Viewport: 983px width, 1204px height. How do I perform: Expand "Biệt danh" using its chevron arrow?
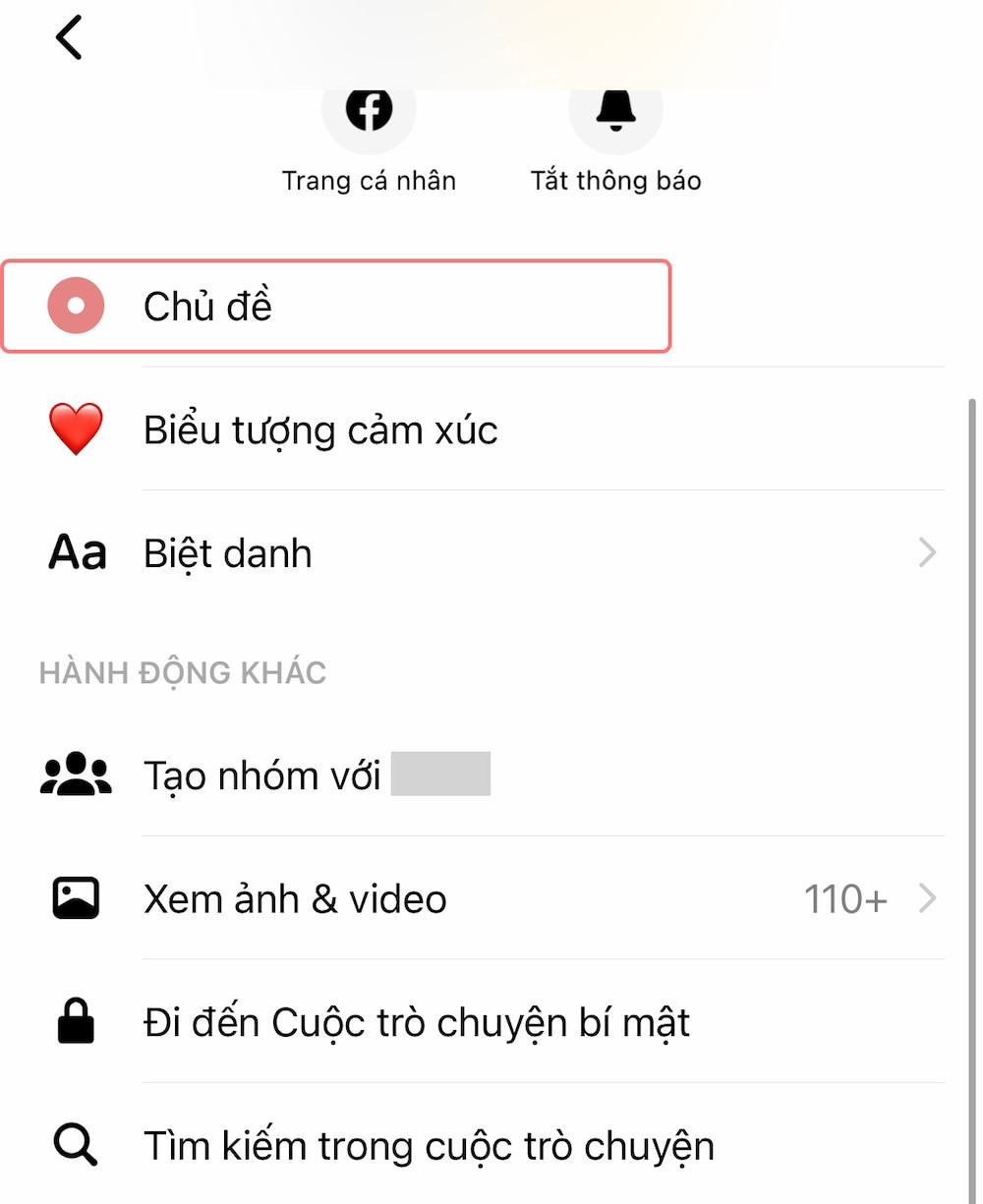pyautogui.click(x=925, y=552)
